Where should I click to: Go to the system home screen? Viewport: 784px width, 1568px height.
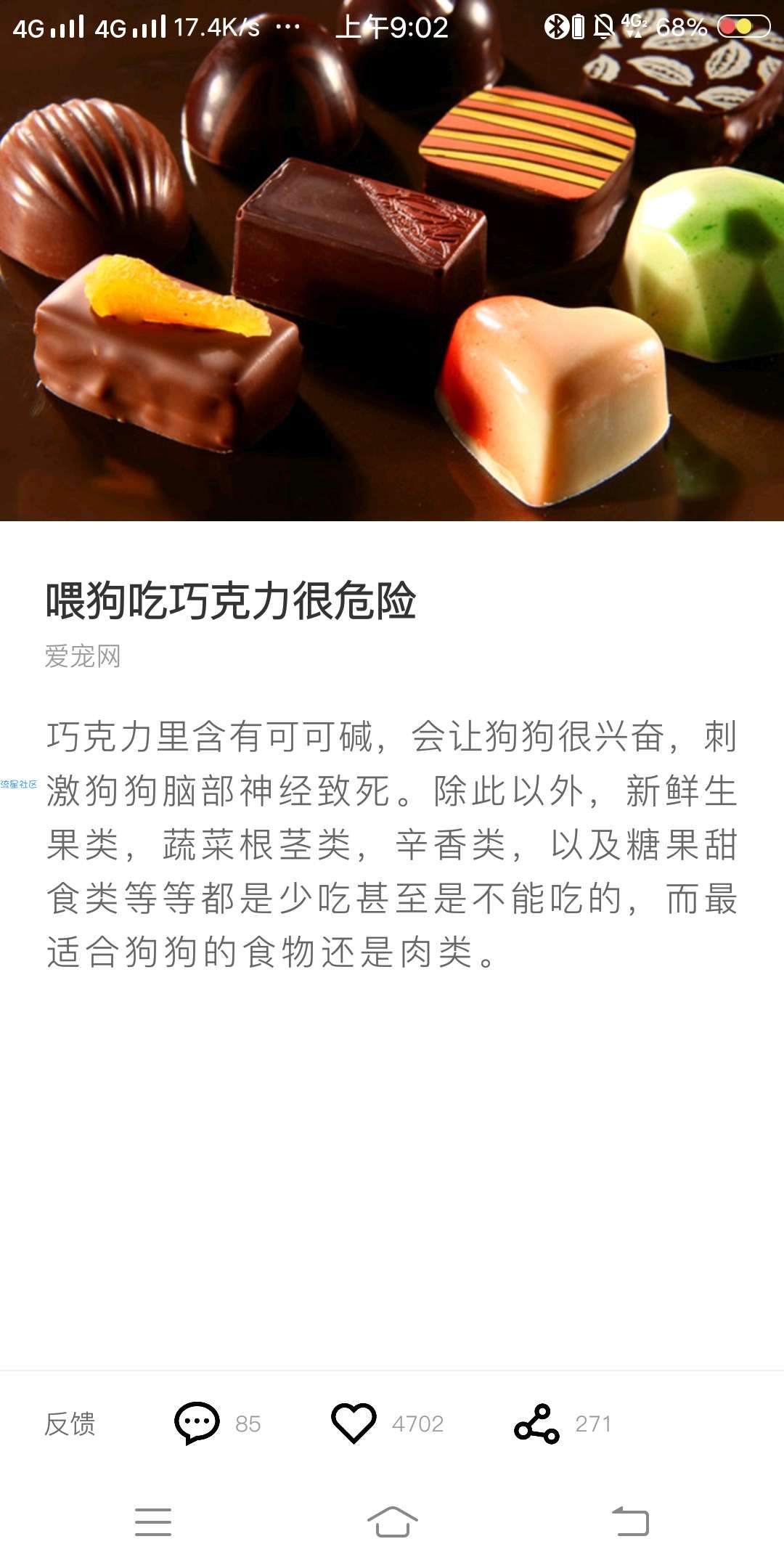click(x=392, y=1522)
